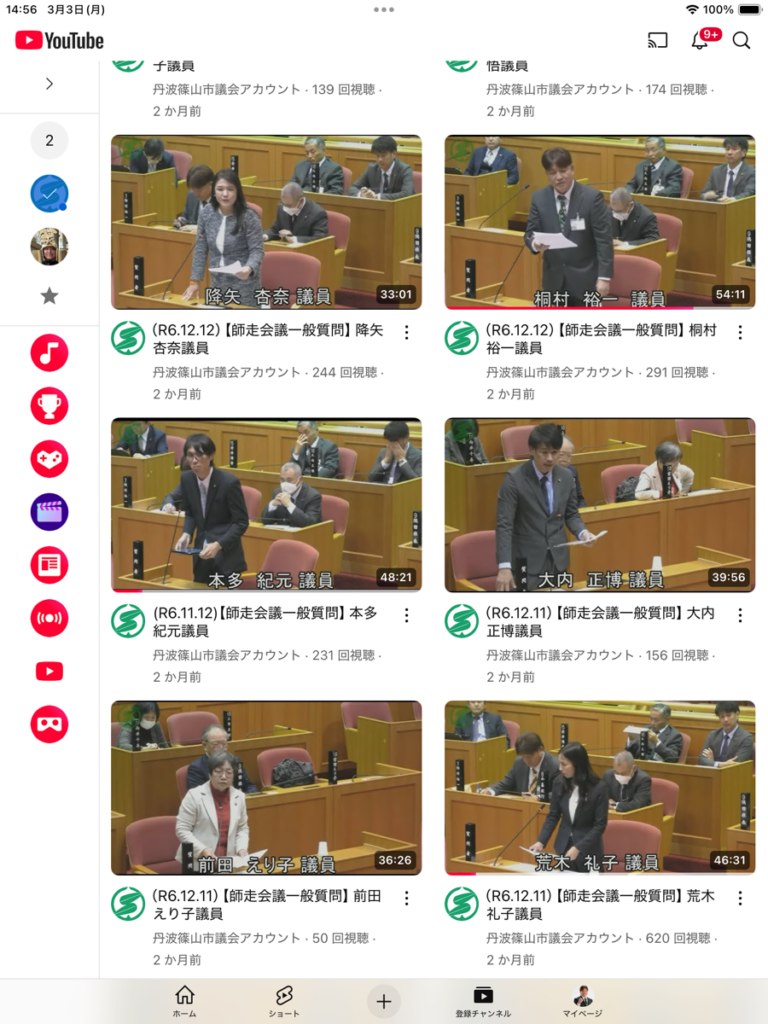
Task: Open the Live category in sidebar
Action: [x=49, y=618]
